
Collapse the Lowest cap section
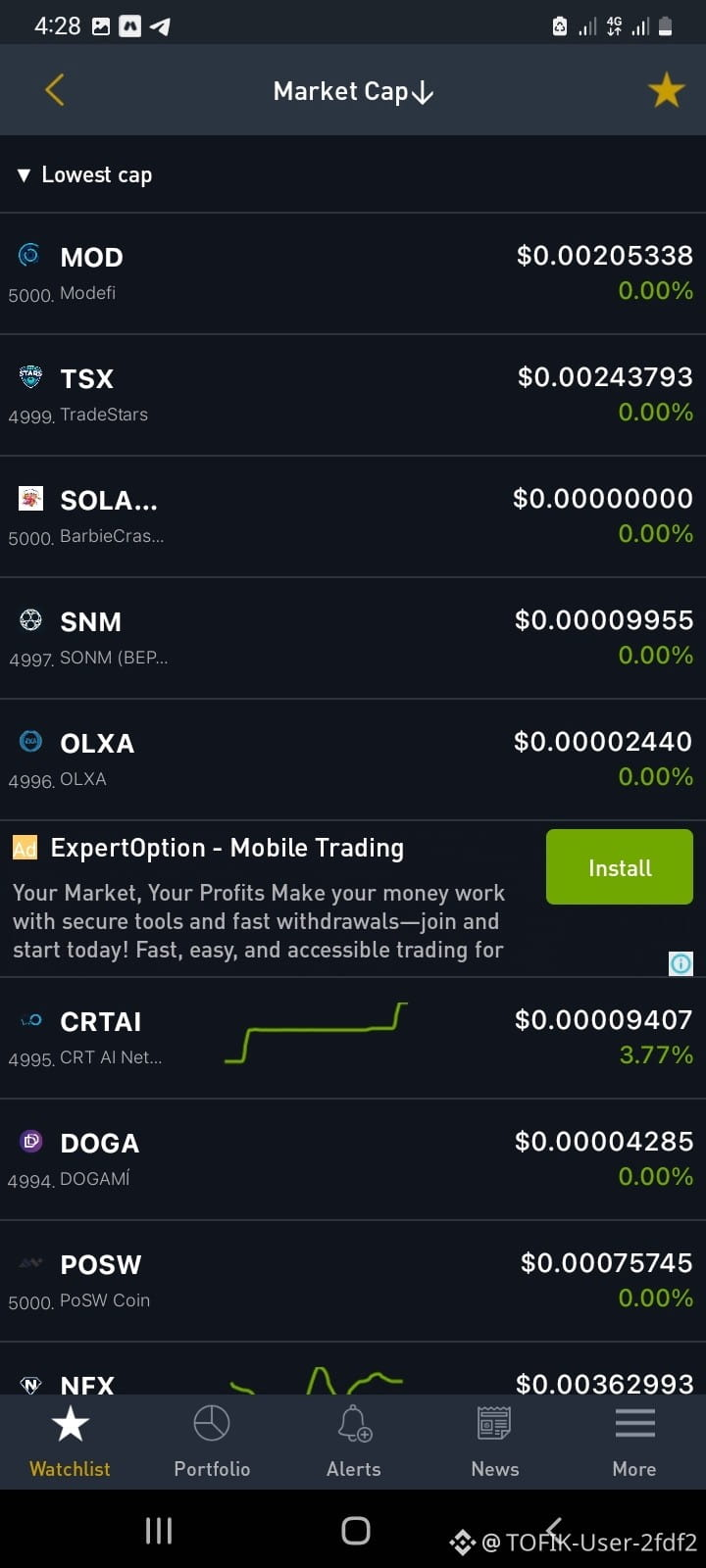pyautogui.click(x=85, y=175)
